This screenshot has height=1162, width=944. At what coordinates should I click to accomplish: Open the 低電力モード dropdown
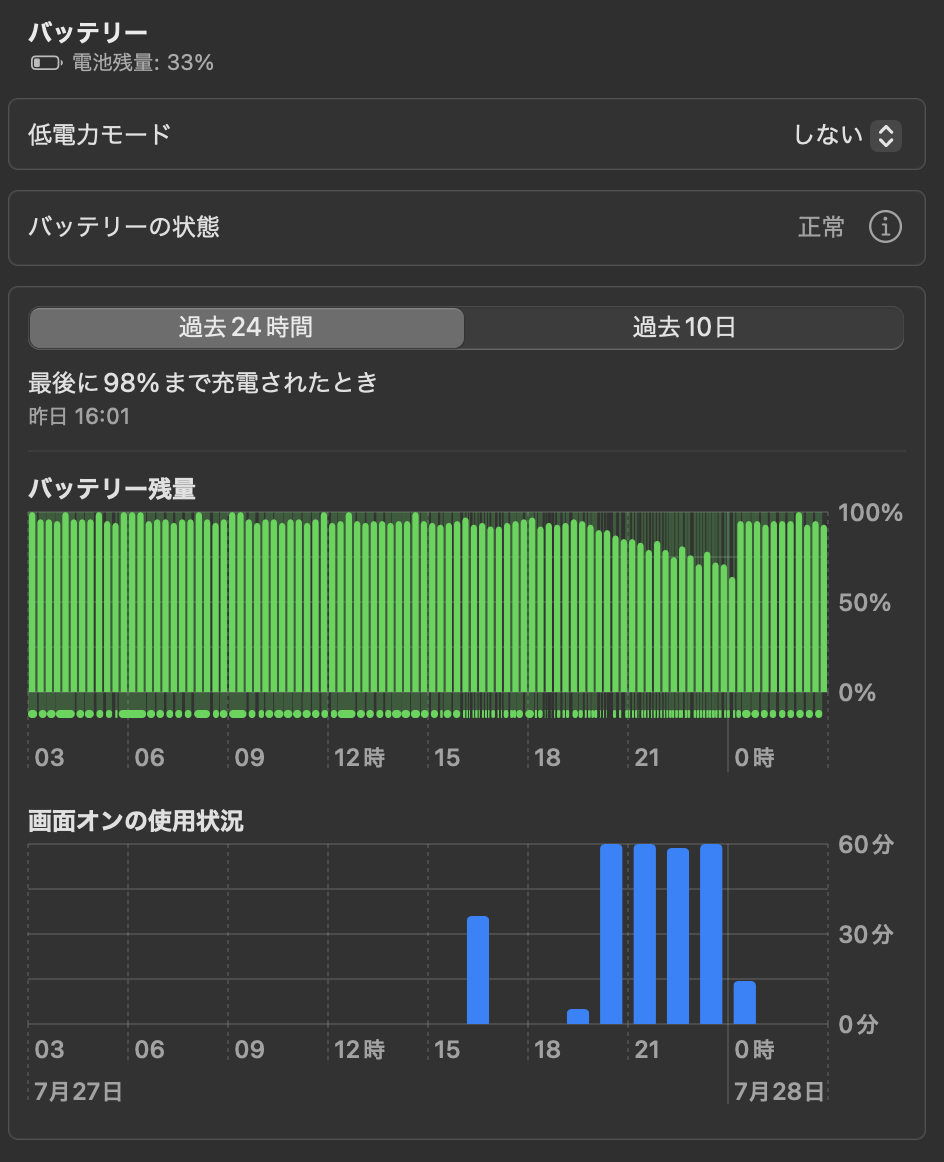(885, 135)
